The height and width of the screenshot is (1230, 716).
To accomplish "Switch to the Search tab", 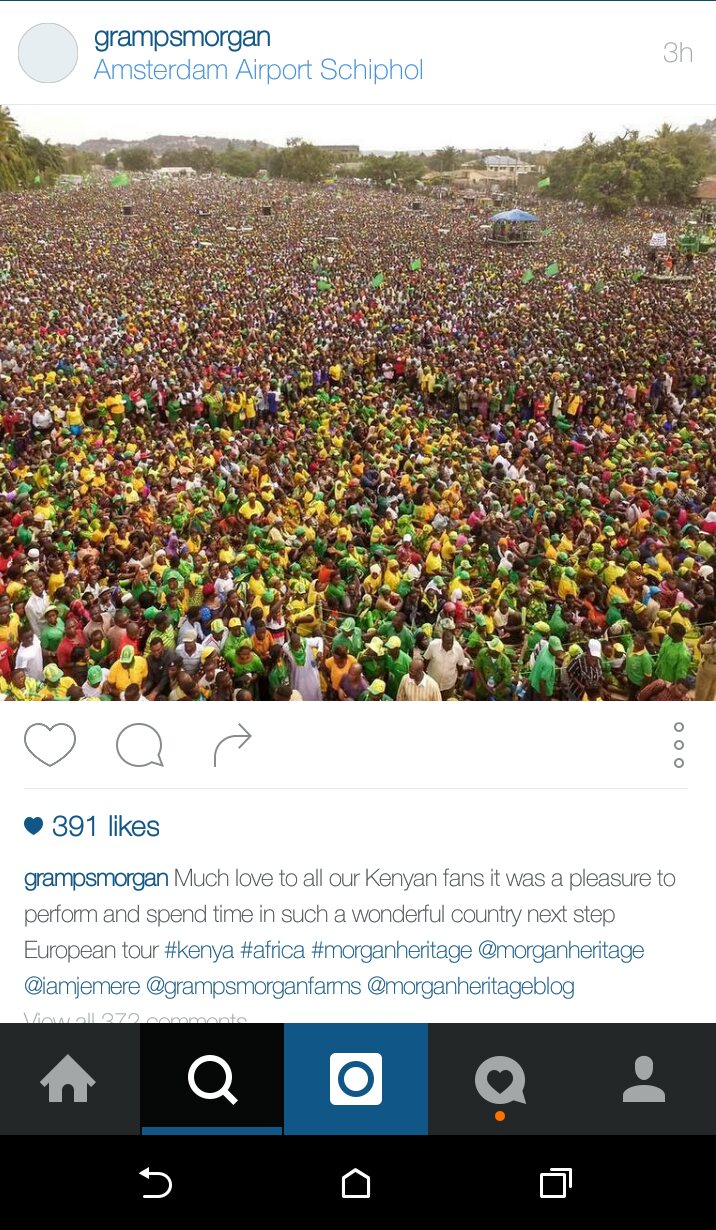I will 212,1079.
